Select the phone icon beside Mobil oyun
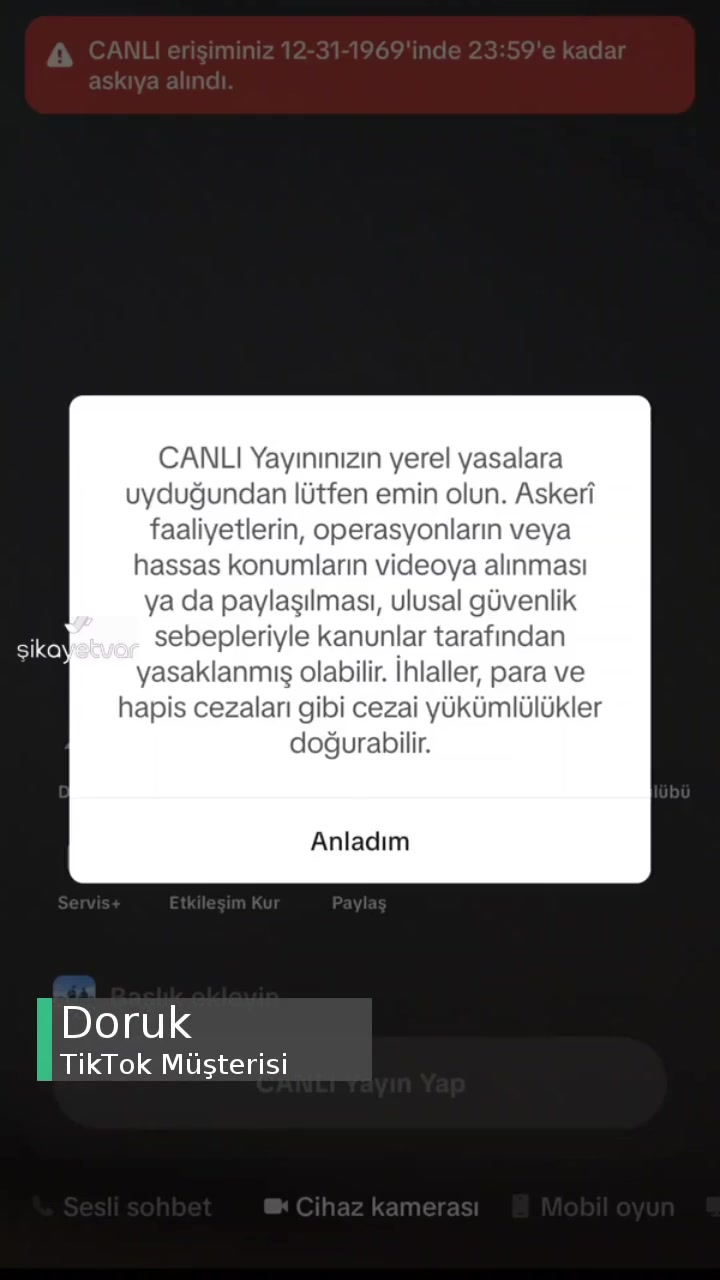The width and height of the screenshot is (720, 1280). (x=520, y=1207)
